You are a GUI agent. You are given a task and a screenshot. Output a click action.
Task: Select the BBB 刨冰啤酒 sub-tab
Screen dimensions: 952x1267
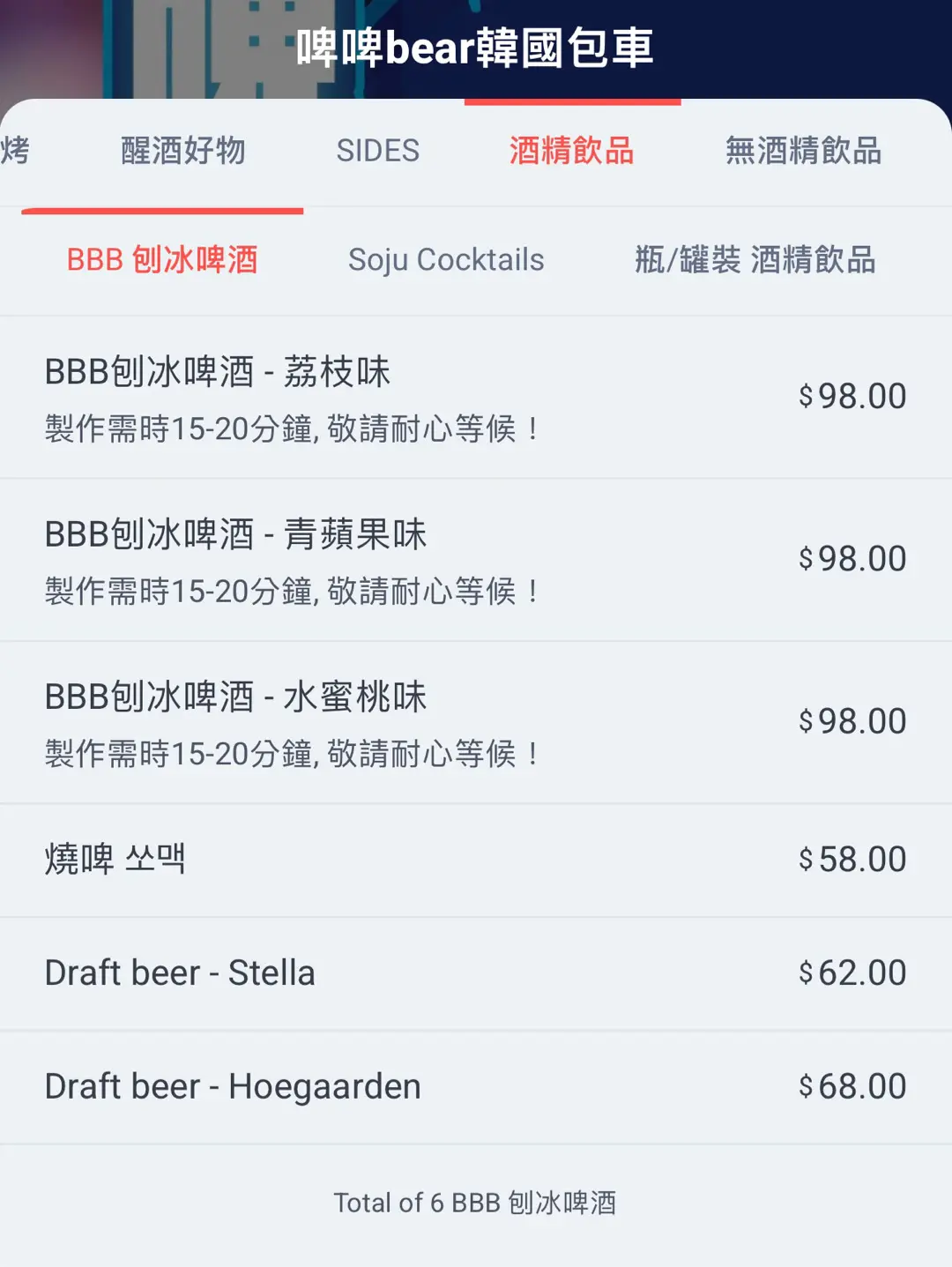click(162, 260)
